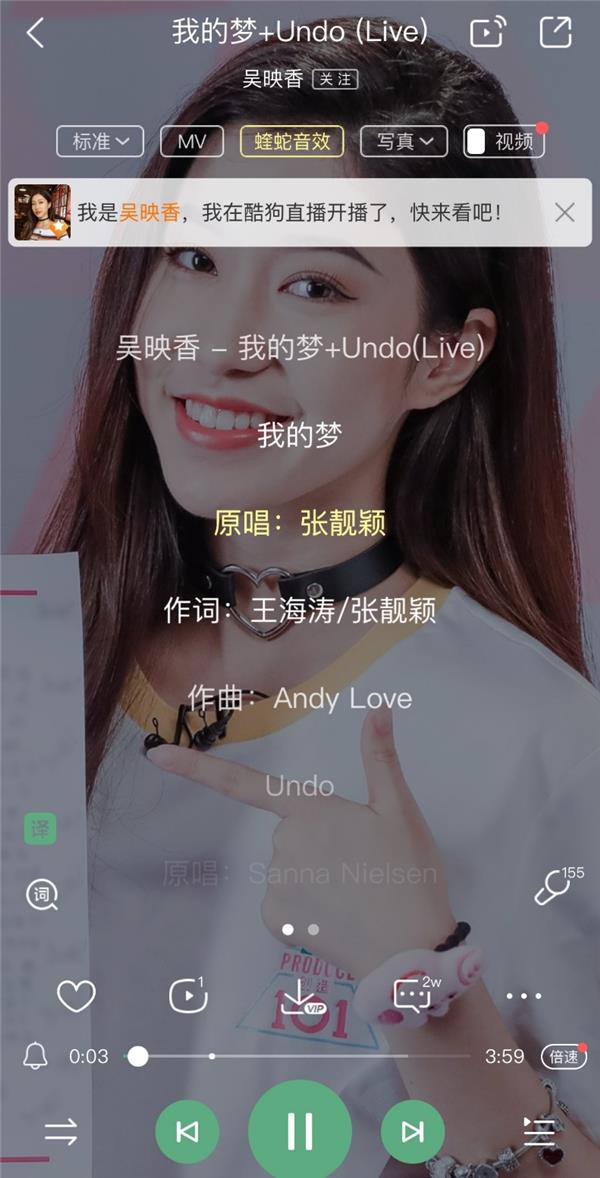The width and height of the screenshot is (600, 1178).
Task: Like this song with the heart
Action: 76,996
